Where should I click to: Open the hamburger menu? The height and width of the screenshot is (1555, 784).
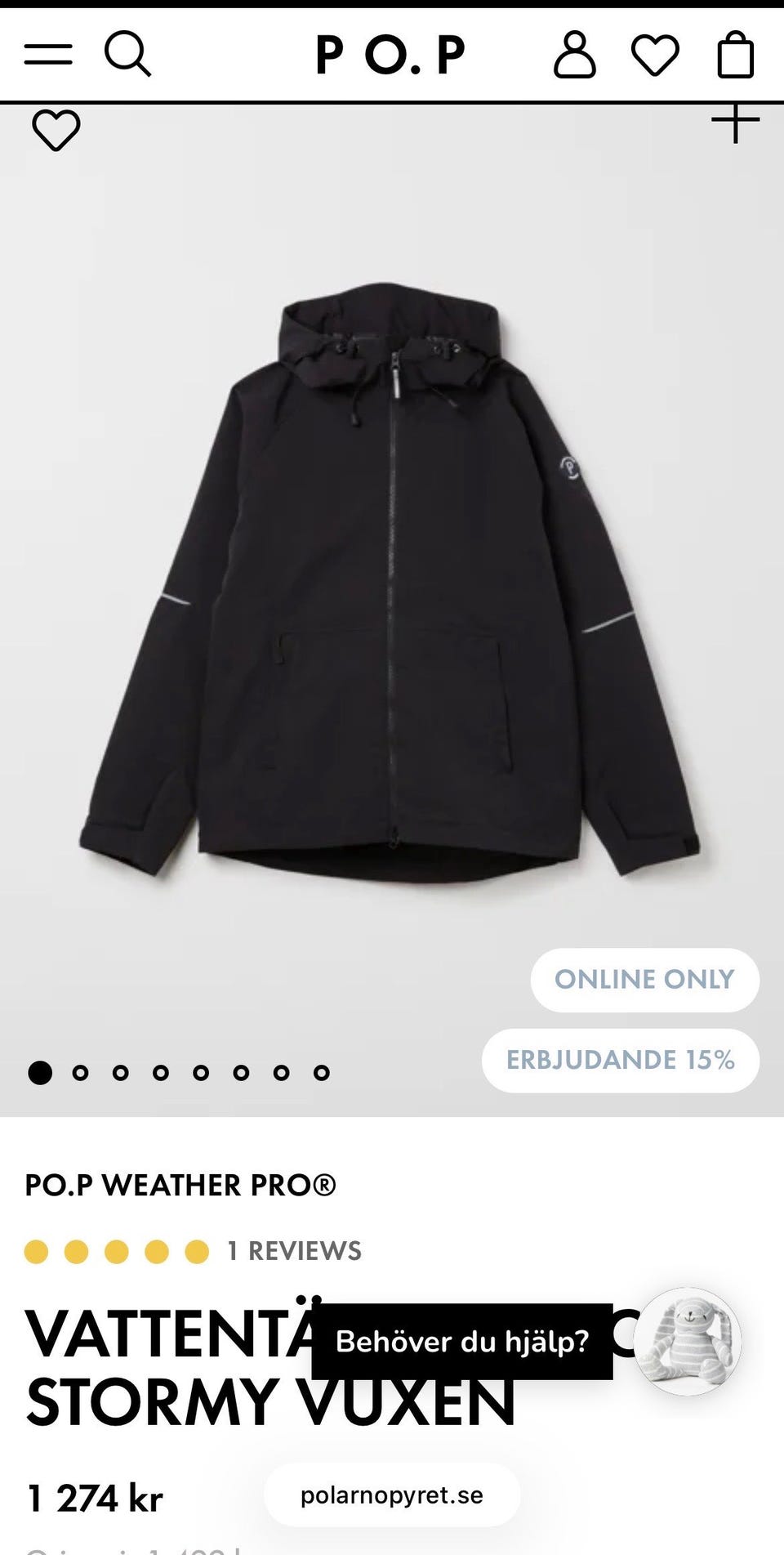point(48,55)
